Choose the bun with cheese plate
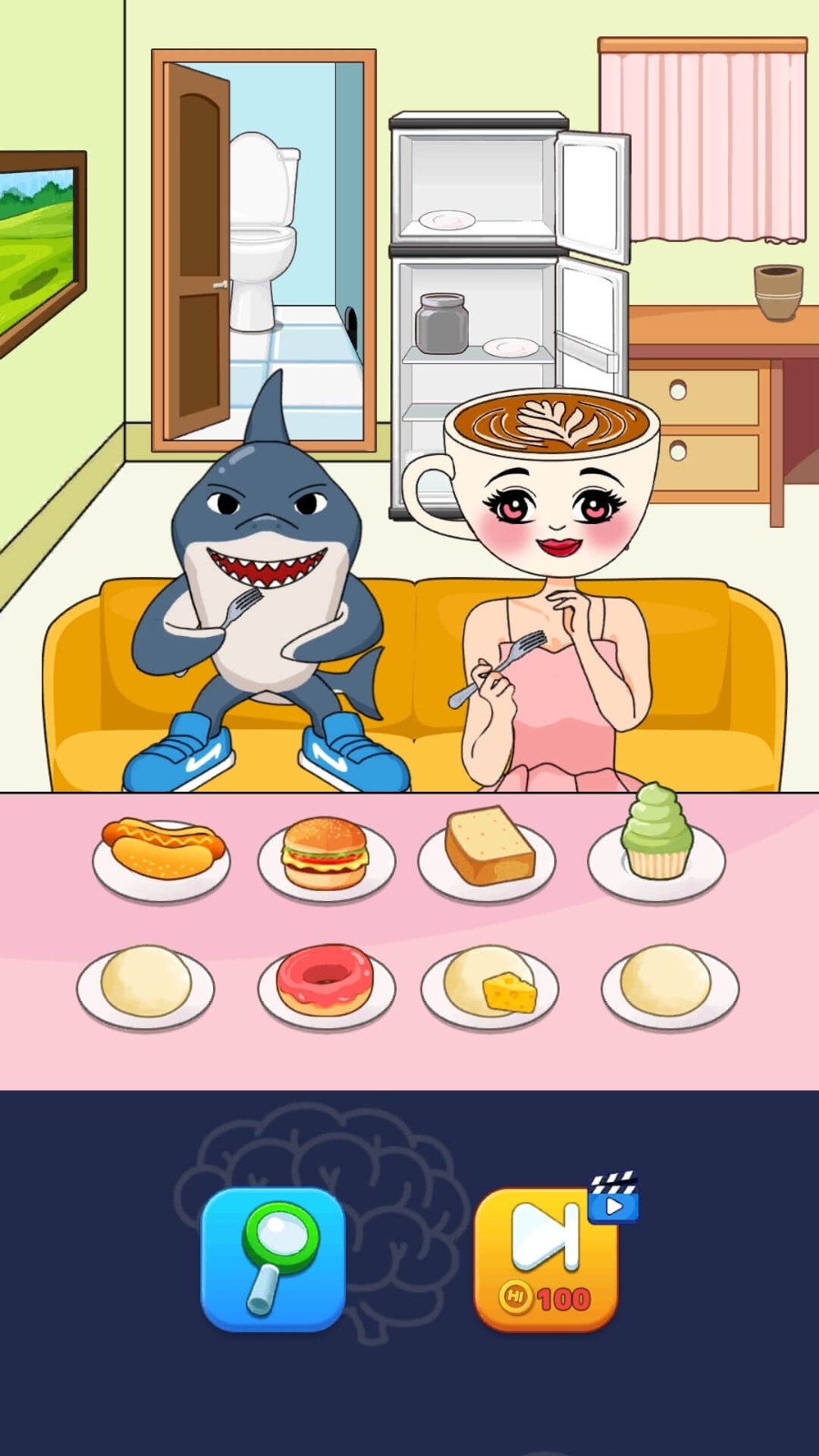Viewport: 819px width, 1456px height. [491, 986]
